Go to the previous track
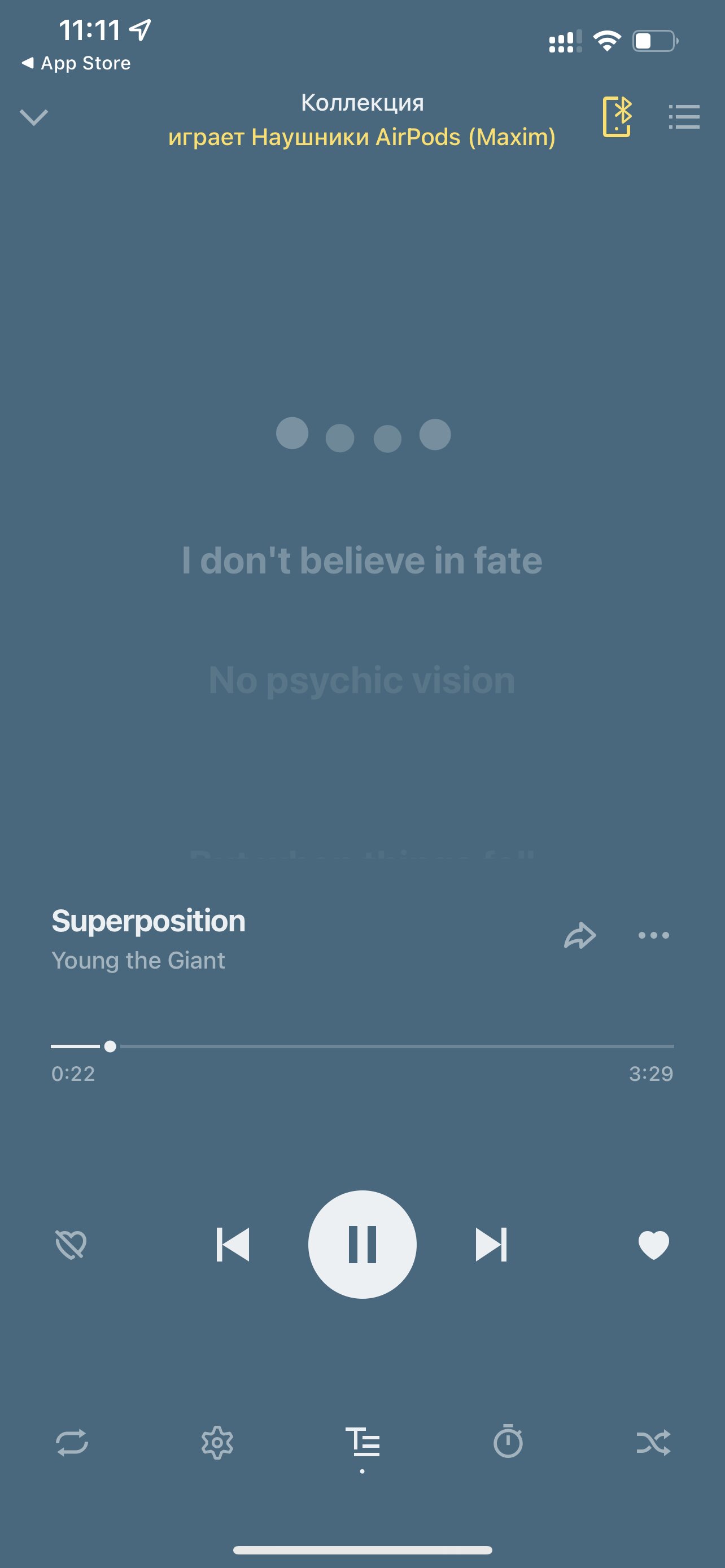 [233, 1244]
